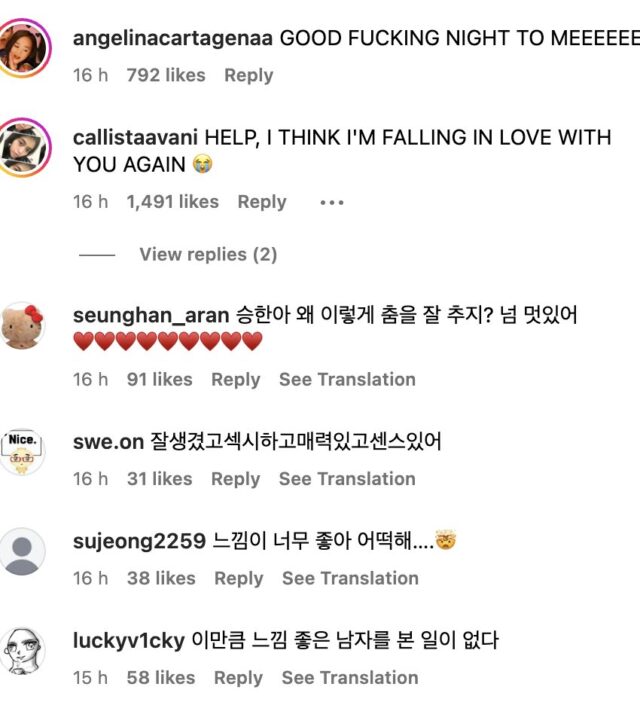Open sujeong2259's avatar
Viewport: 640px width, 702px height.
[x=24, y=551]
